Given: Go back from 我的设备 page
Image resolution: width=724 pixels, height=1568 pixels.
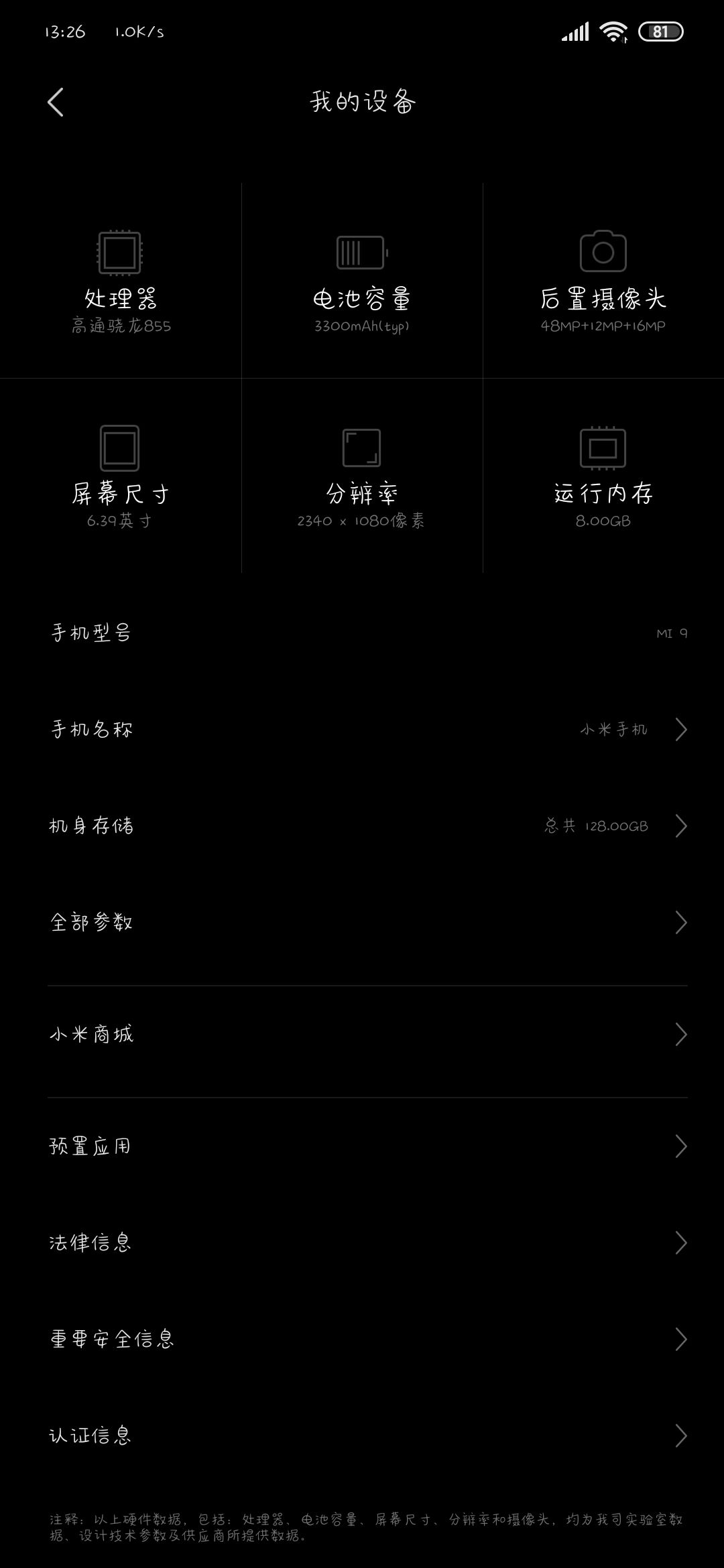Looking at the screenshot, I should coord(56,103).
